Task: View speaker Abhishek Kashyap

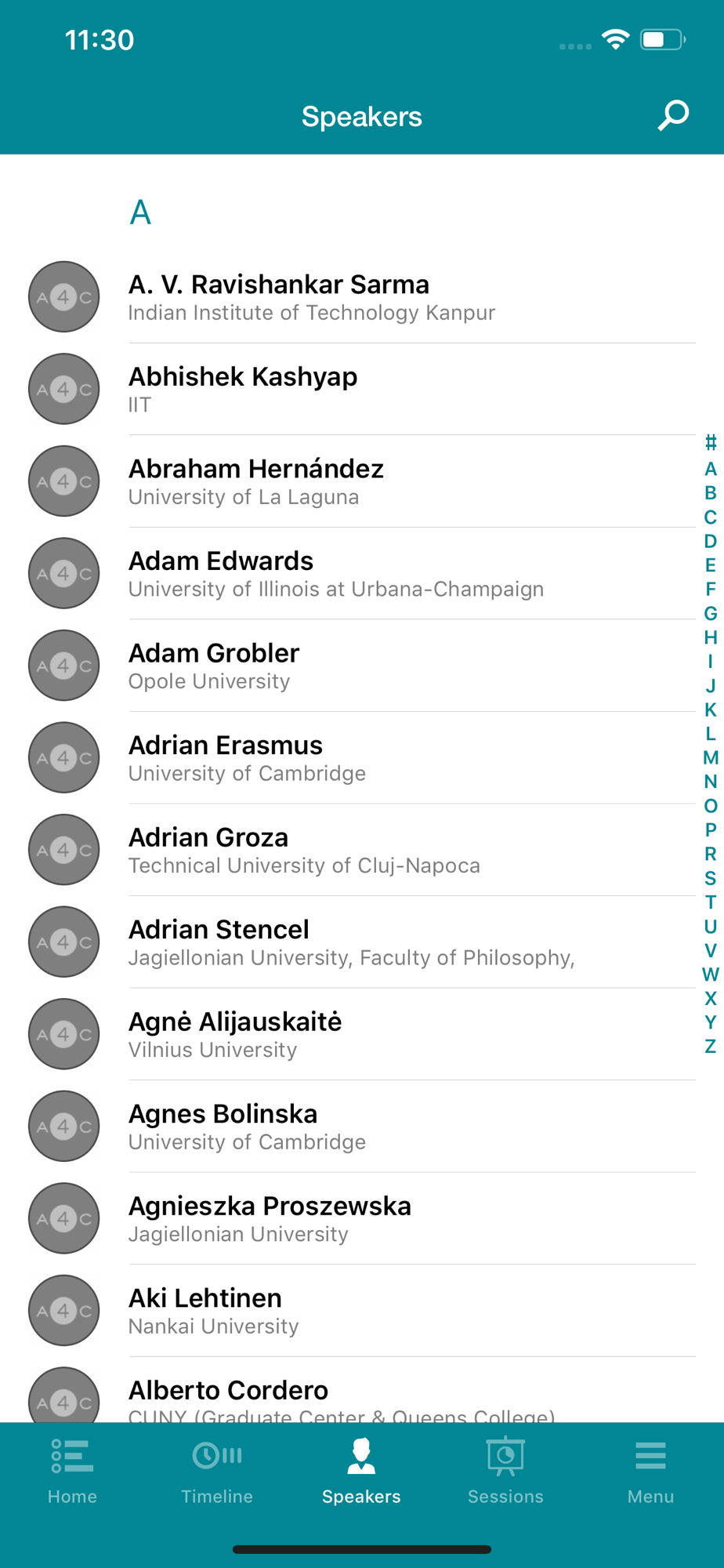Action: [362, 389]
